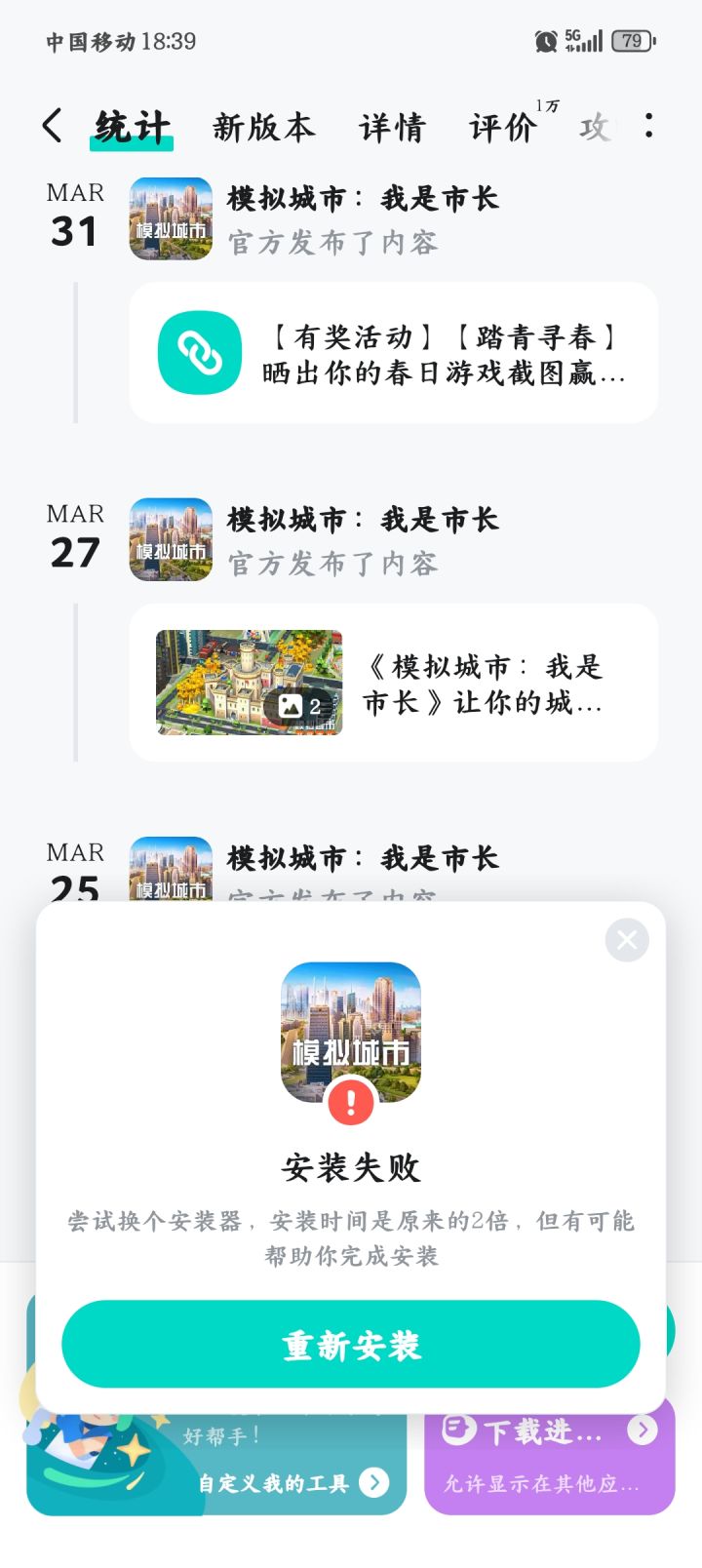Select the 详情 details tab
This screenshot has width=702, height=1568.
(x=393, y=127)
